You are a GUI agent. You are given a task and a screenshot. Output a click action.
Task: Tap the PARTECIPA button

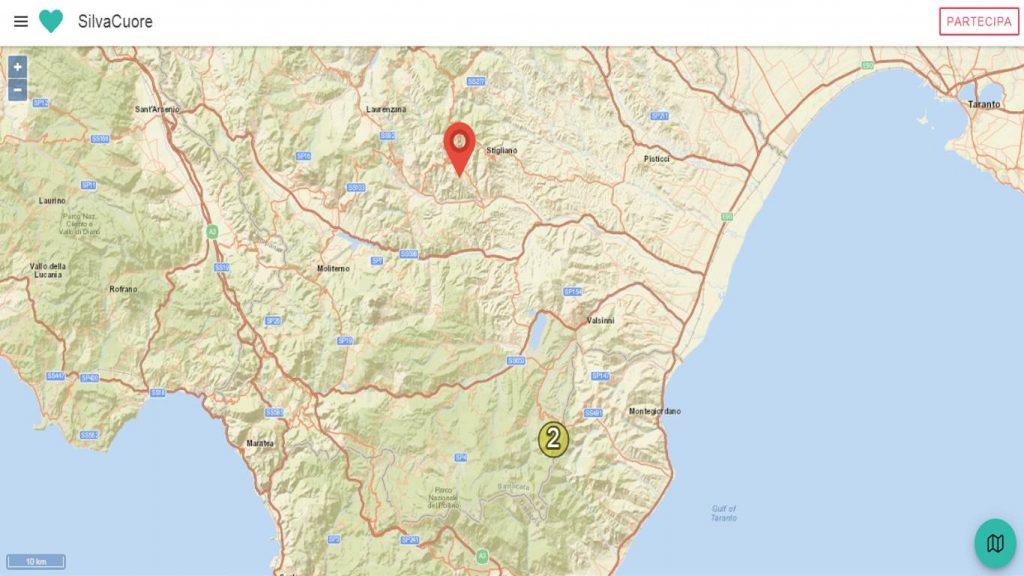[979, 22]
